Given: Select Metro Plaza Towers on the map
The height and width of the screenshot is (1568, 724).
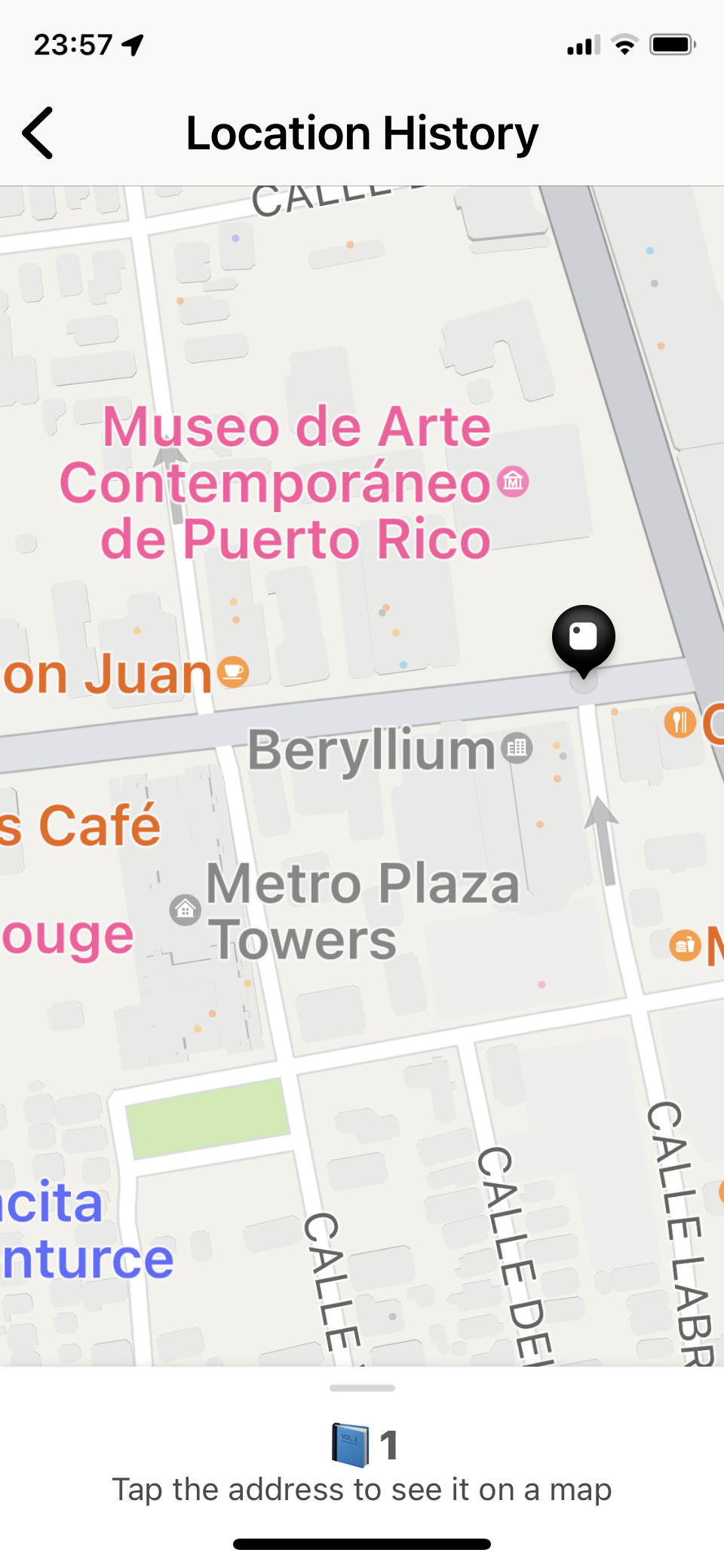Looking at the screenshot, I should [x=362, y=911].
